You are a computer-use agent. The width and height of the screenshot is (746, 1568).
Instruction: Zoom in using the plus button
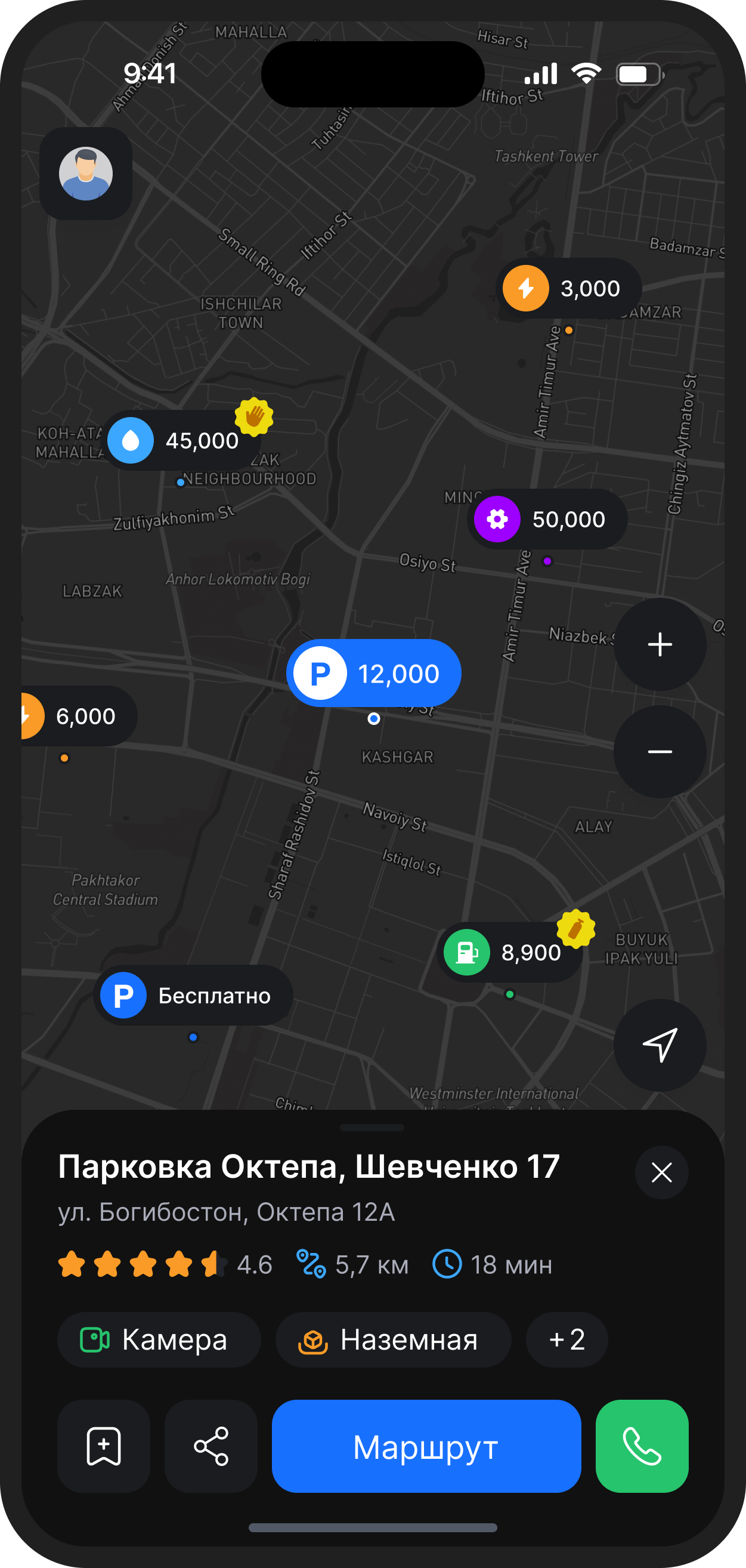click(660, 645)
